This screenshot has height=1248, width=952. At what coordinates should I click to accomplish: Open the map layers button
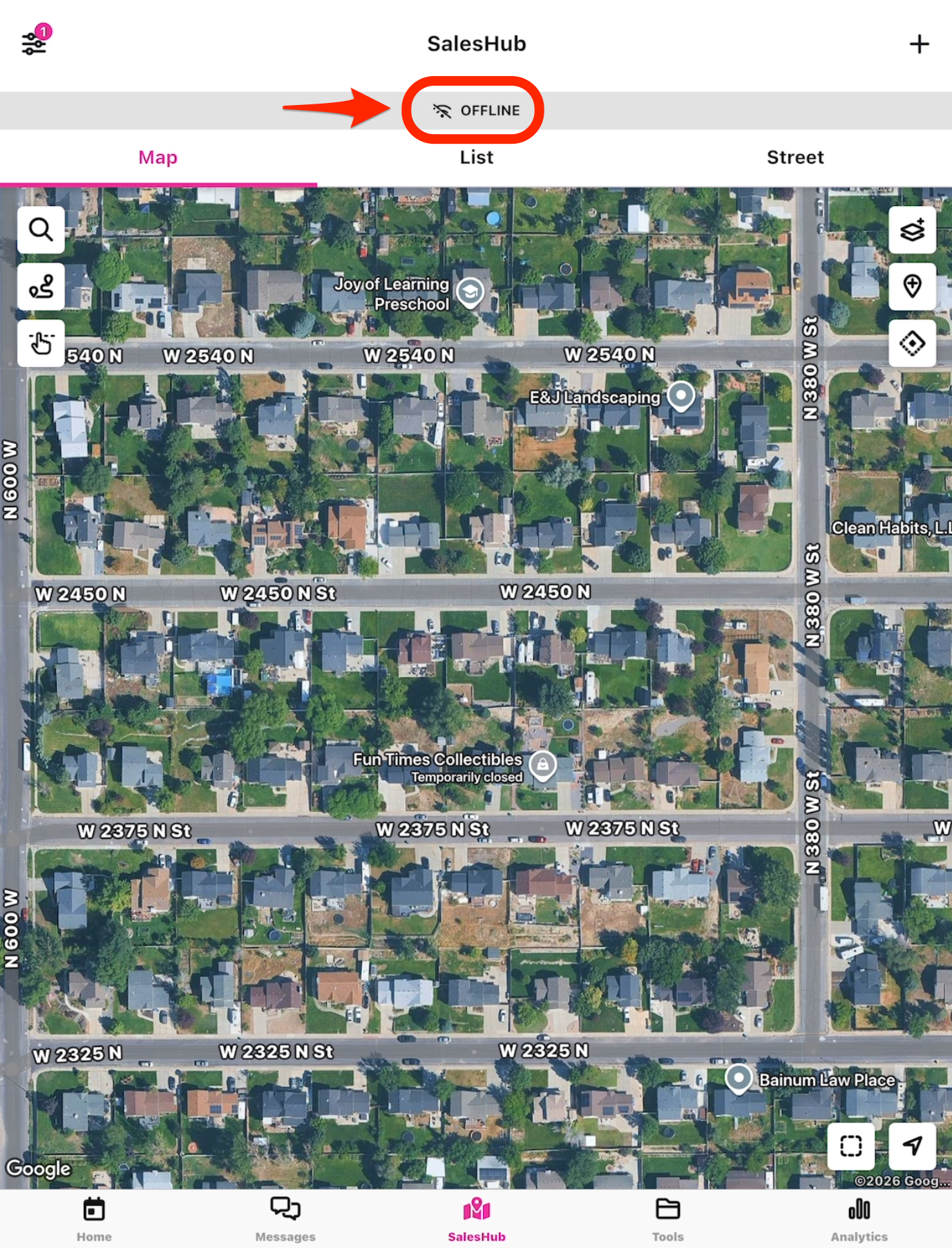(912, 230)
